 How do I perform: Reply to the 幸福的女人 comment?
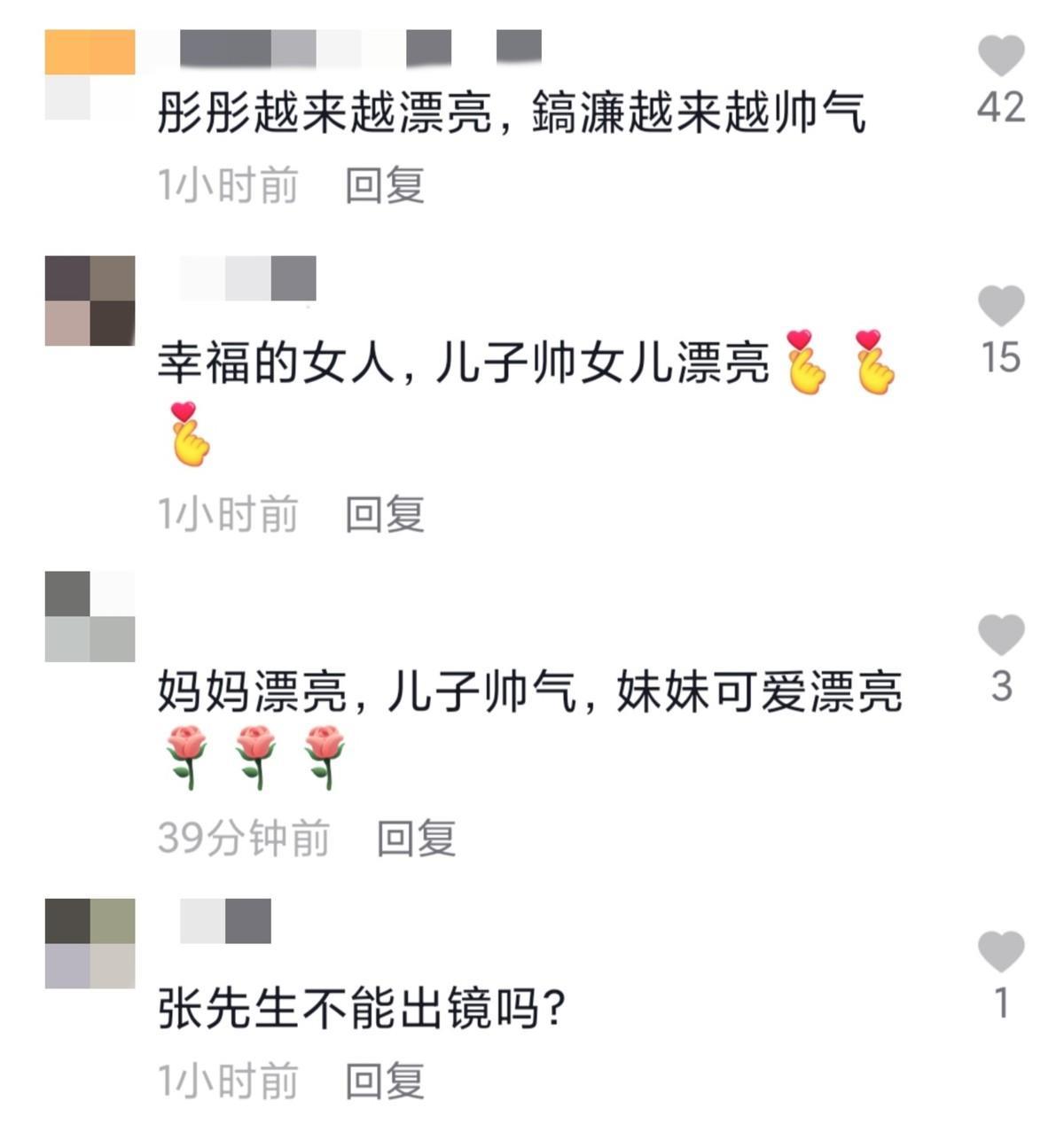(384, 515)
